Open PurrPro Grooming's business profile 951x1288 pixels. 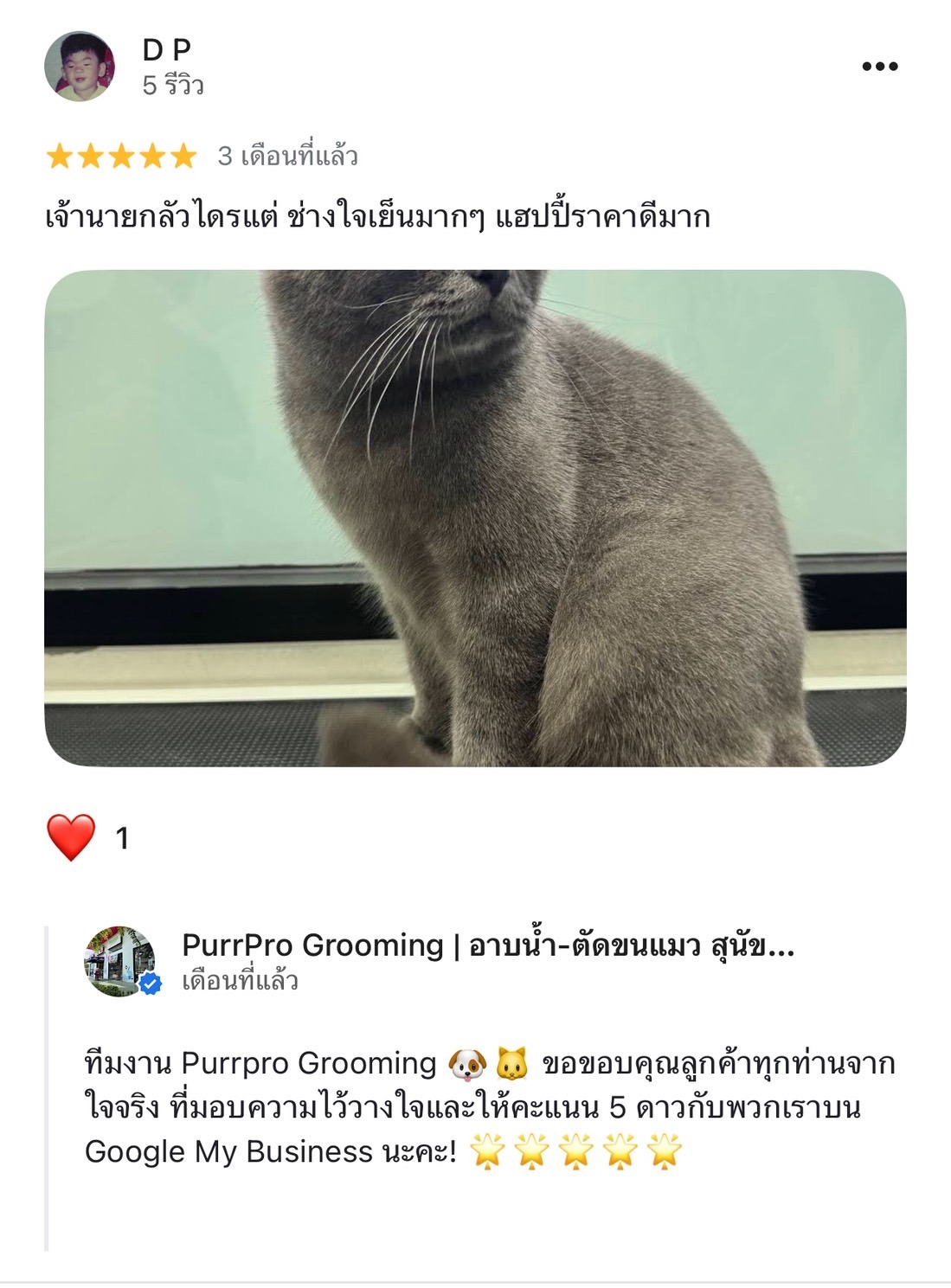click(x=487, y=945)
